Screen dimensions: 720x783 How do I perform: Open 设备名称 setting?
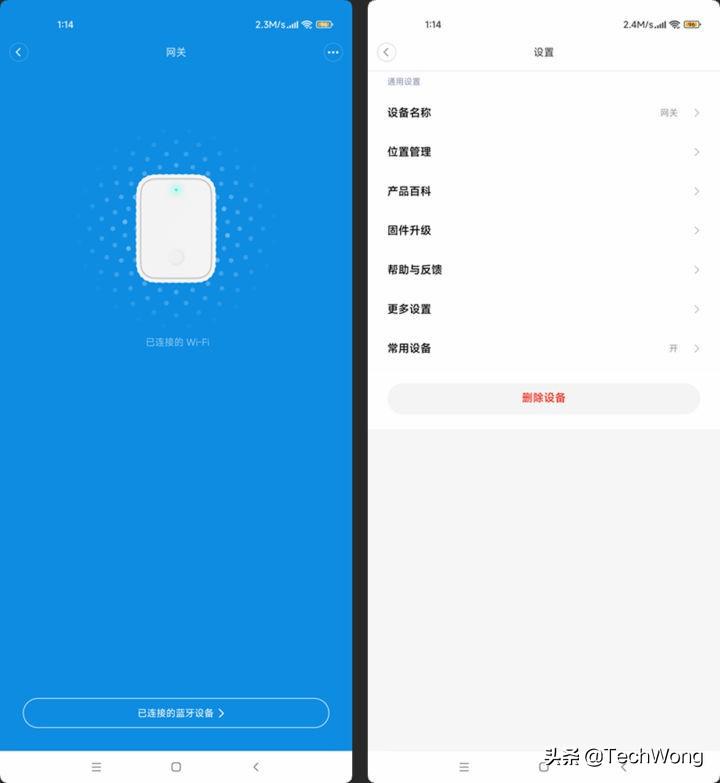coord(543,113)
